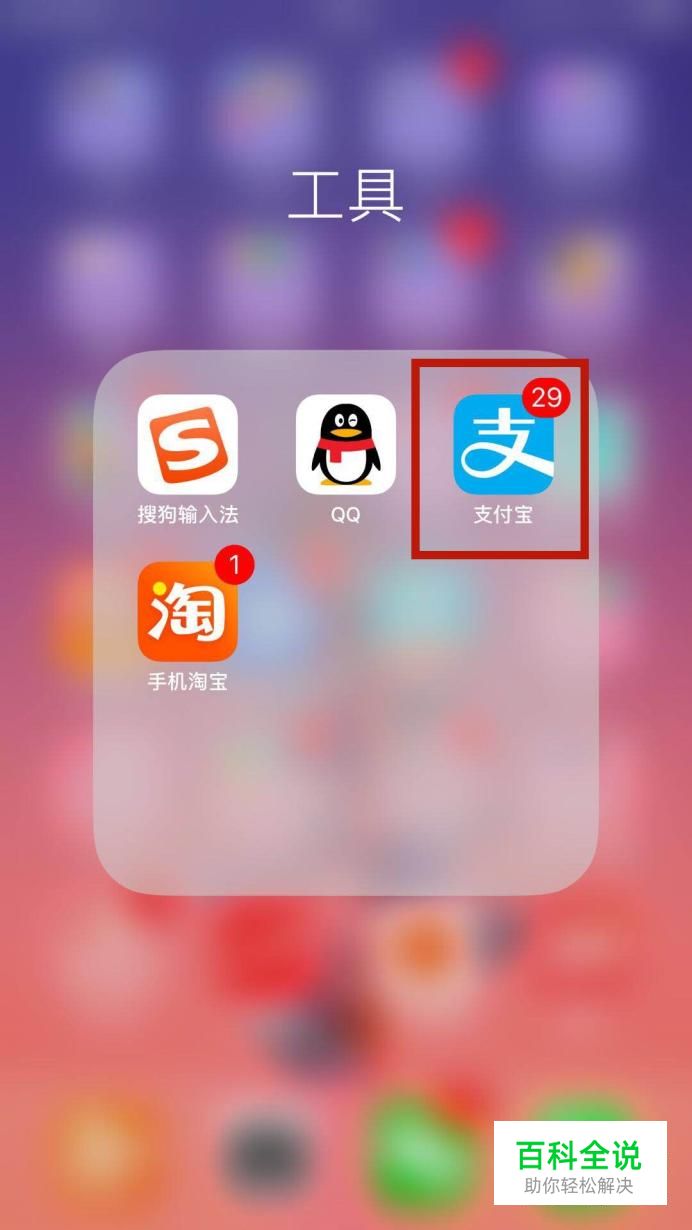Open the 手机淘宝 app
Viewport: 692px width, 1230px height.
tap(188, 612)
